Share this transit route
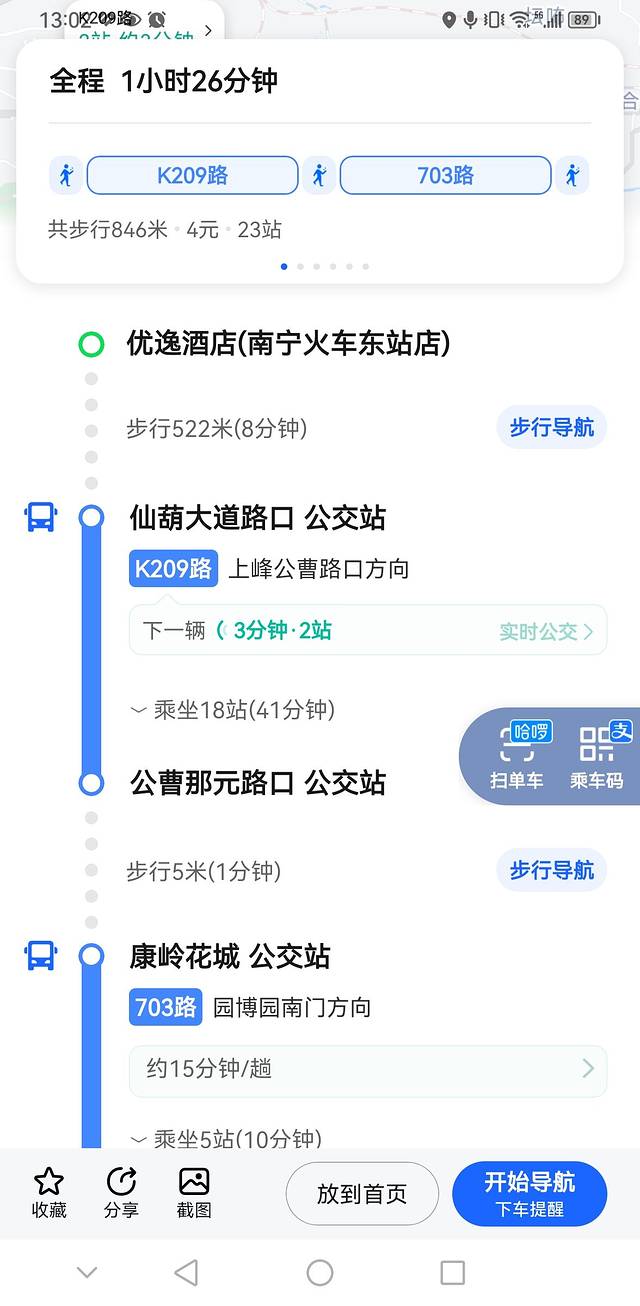This screenshot has height=1306, width=640. click(121, 1192)
